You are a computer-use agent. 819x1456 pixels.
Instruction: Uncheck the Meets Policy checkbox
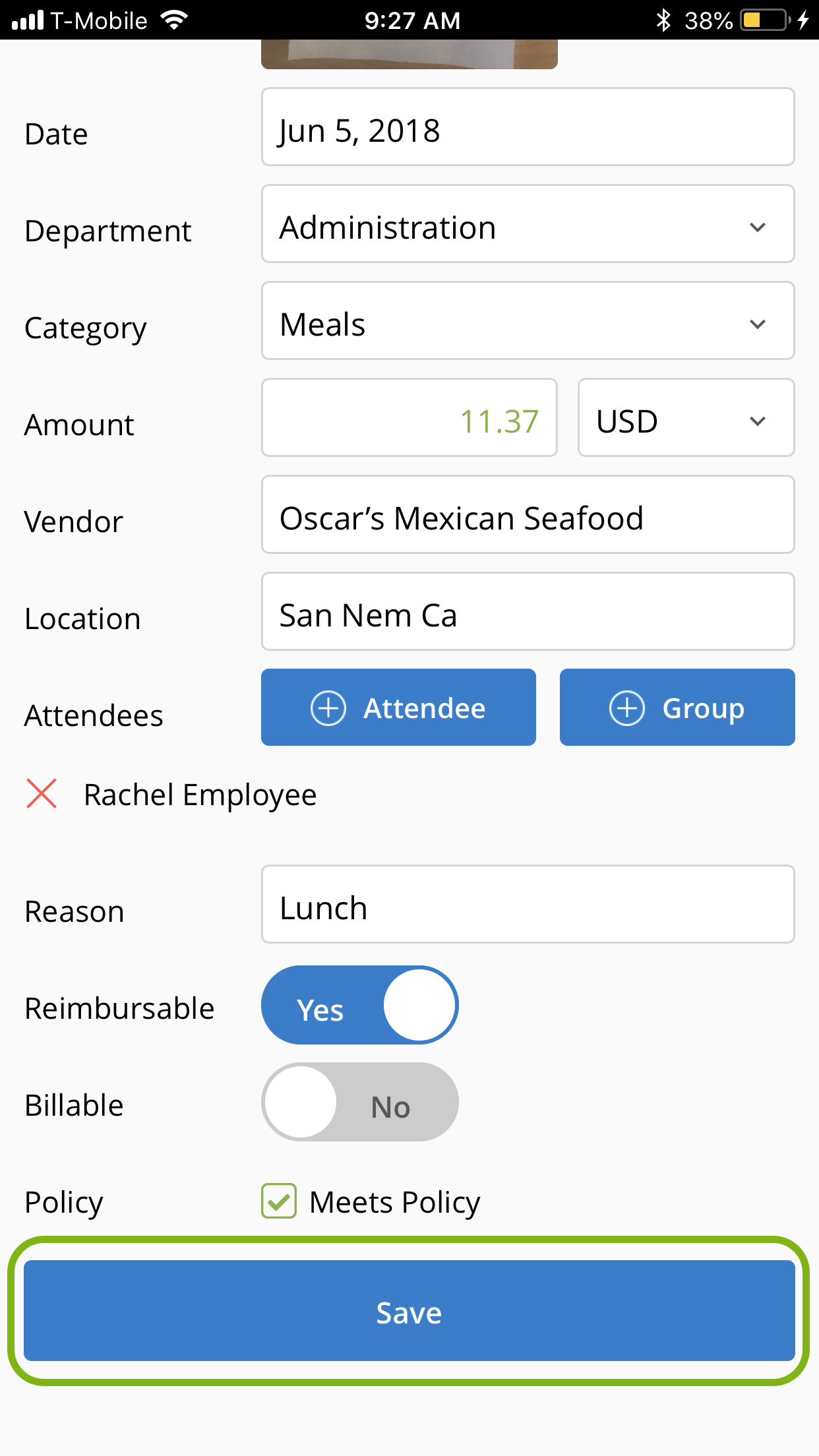coord(280,1201)
